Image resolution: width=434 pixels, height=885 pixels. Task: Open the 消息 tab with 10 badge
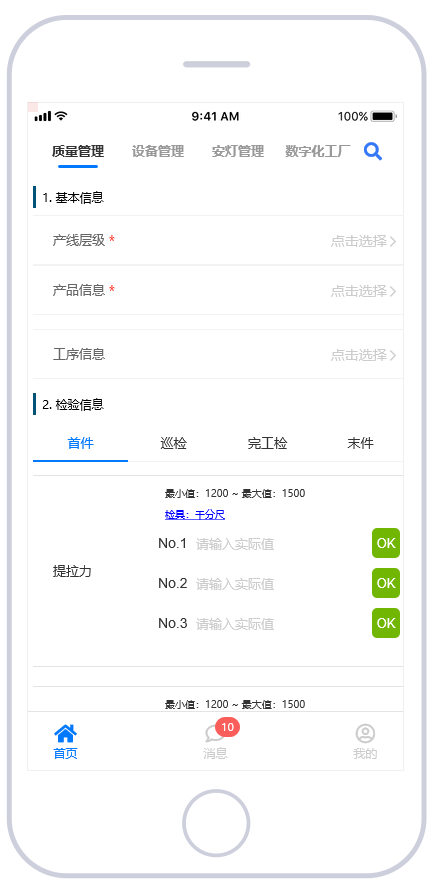(216, 741)
